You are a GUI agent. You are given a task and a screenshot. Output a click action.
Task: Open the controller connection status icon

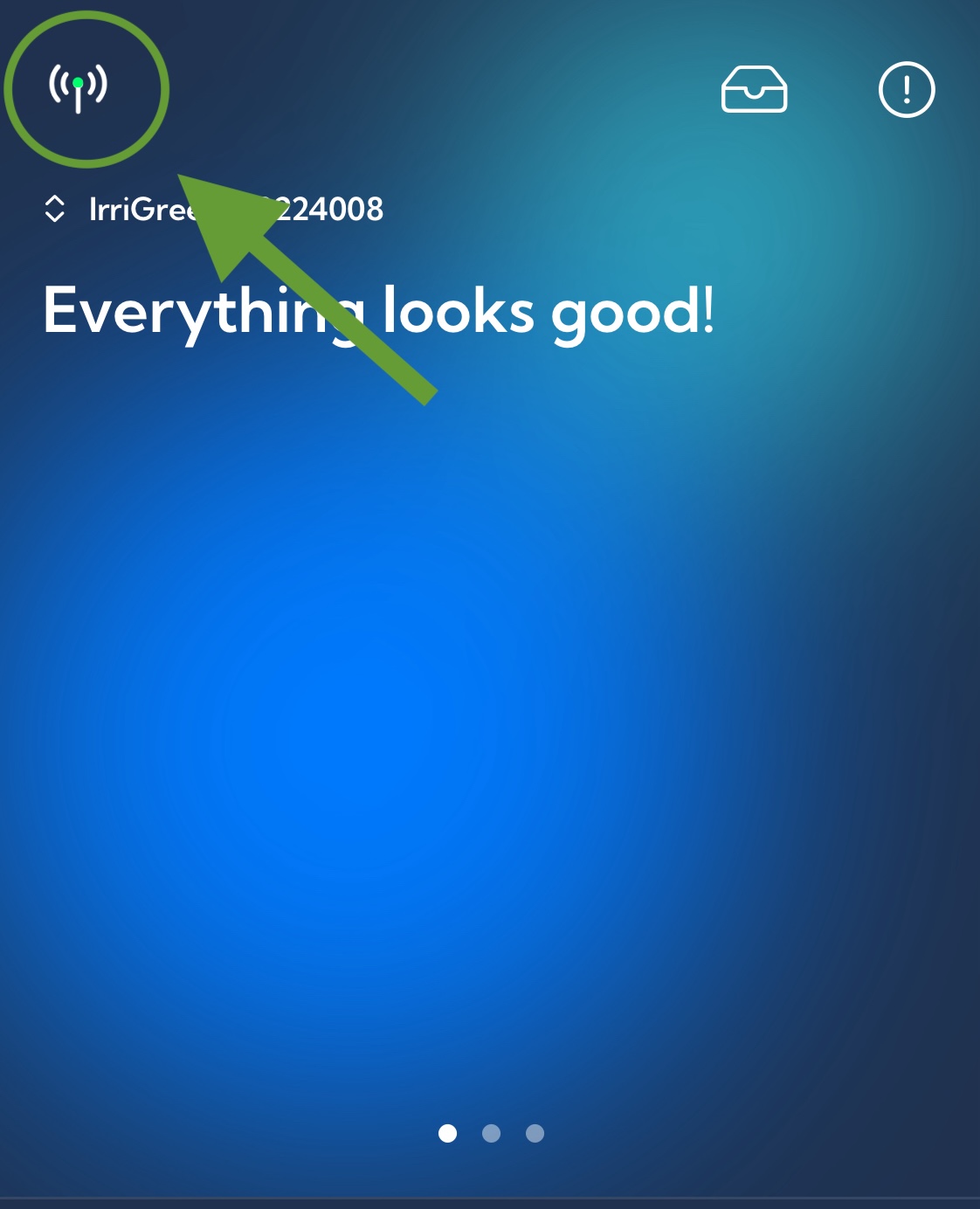tap(78, 87)
